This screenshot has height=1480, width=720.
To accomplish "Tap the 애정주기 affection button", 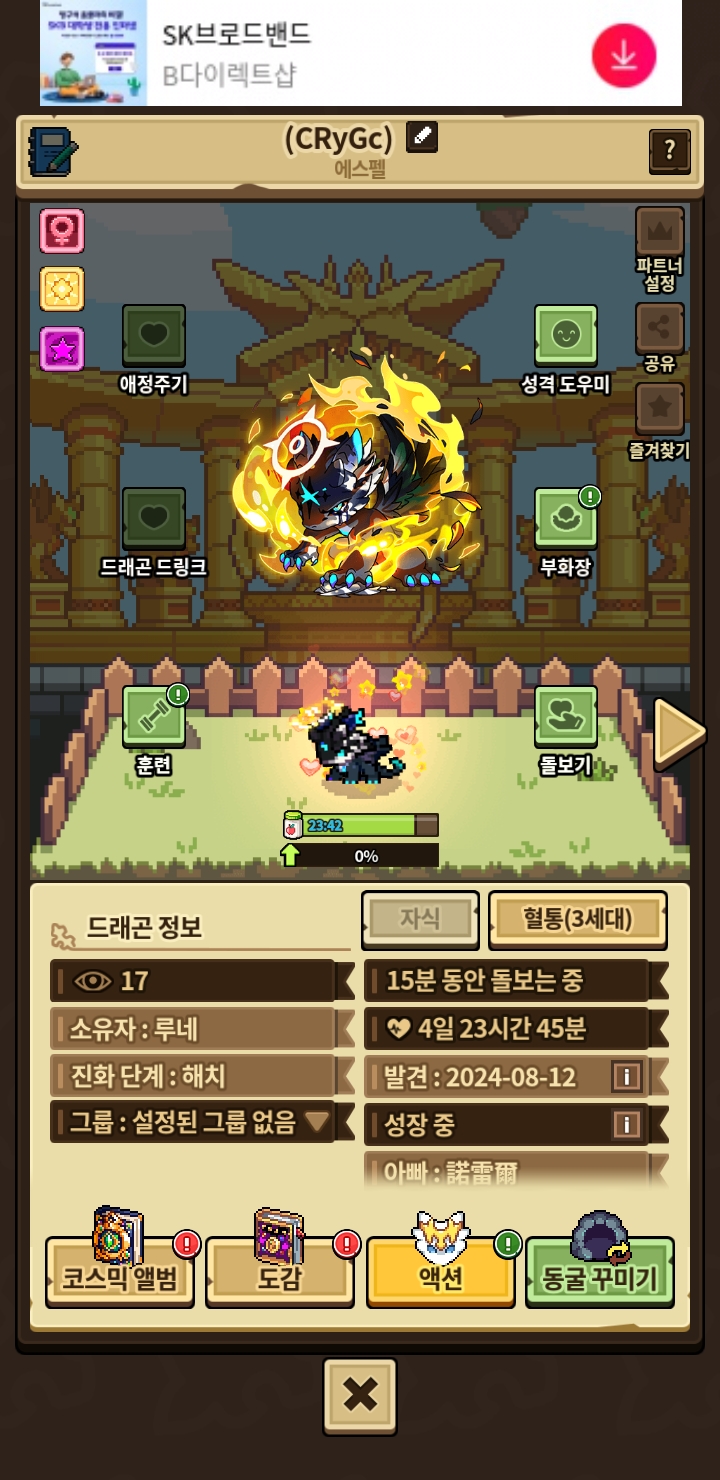I will (154, 336).
